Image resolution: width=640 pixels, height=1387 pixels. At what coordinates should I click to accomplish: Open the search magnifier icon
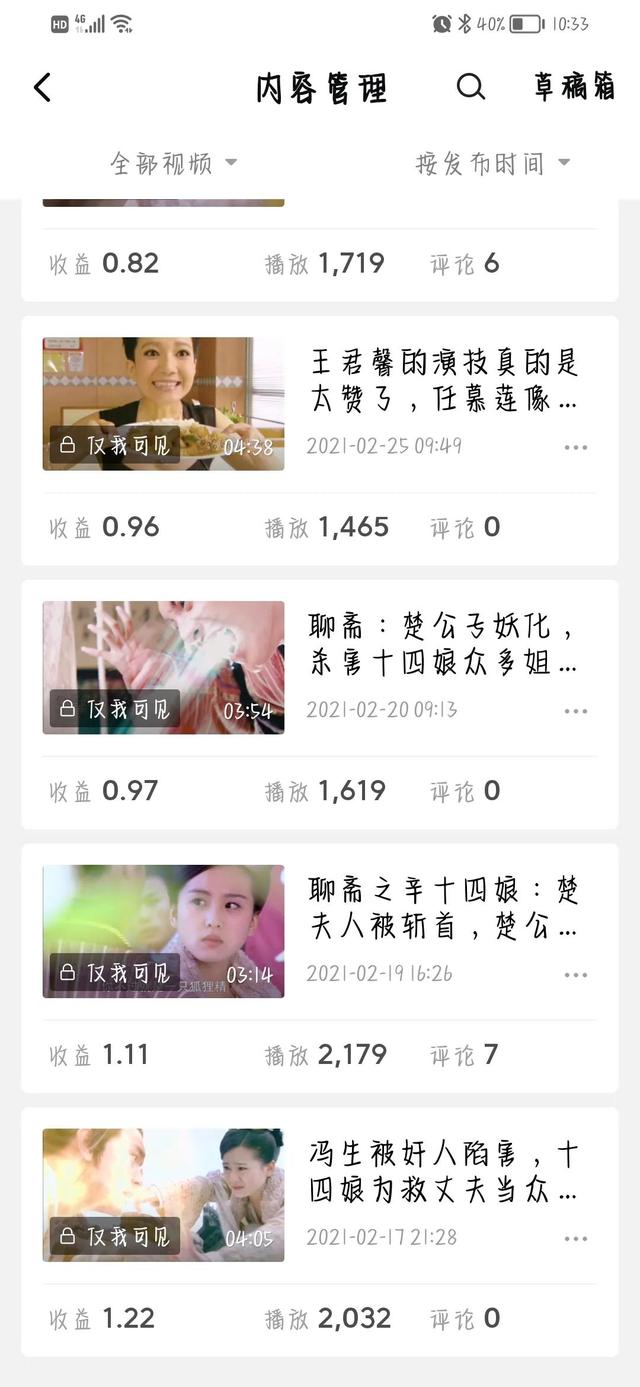(471, 88)
